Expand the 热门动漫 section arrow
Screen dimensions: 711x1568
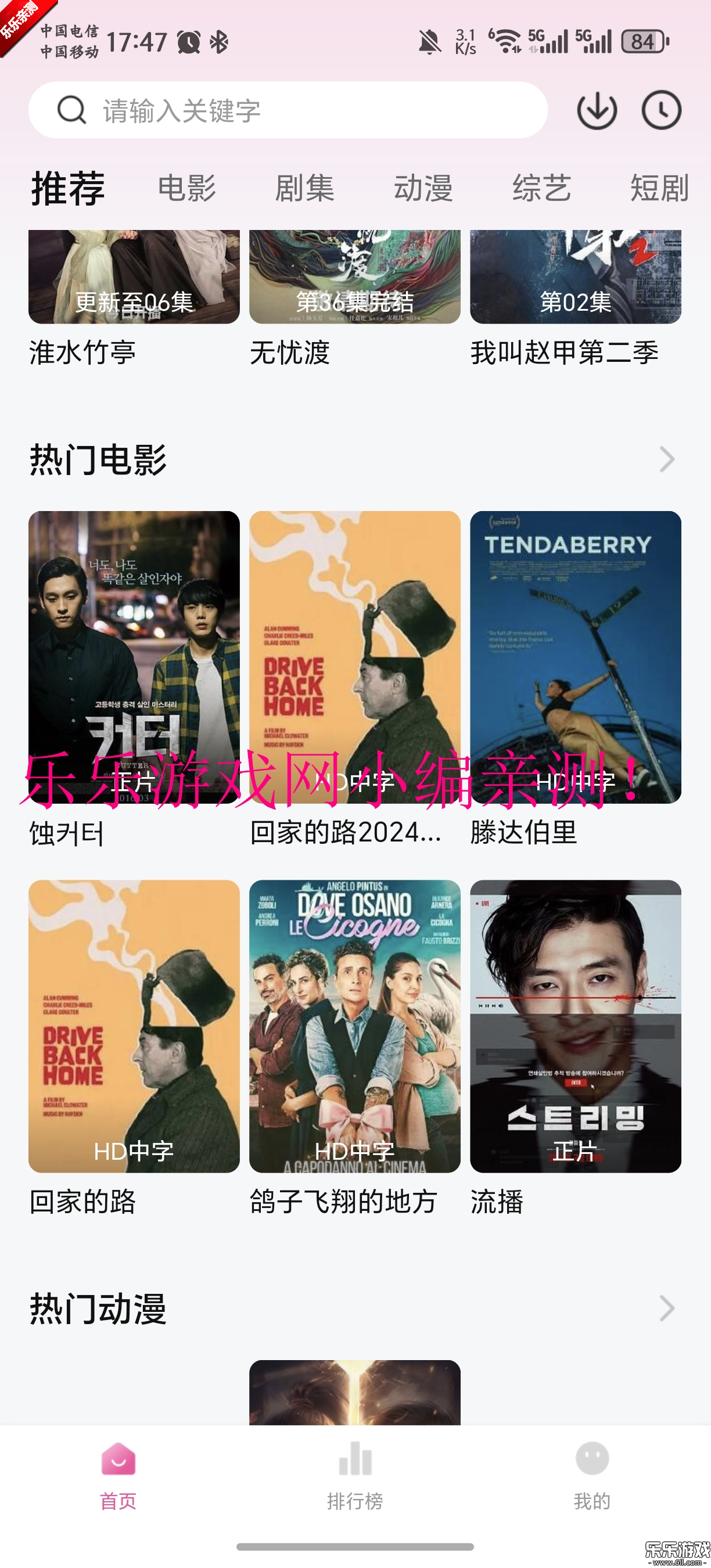[667, 1308]
